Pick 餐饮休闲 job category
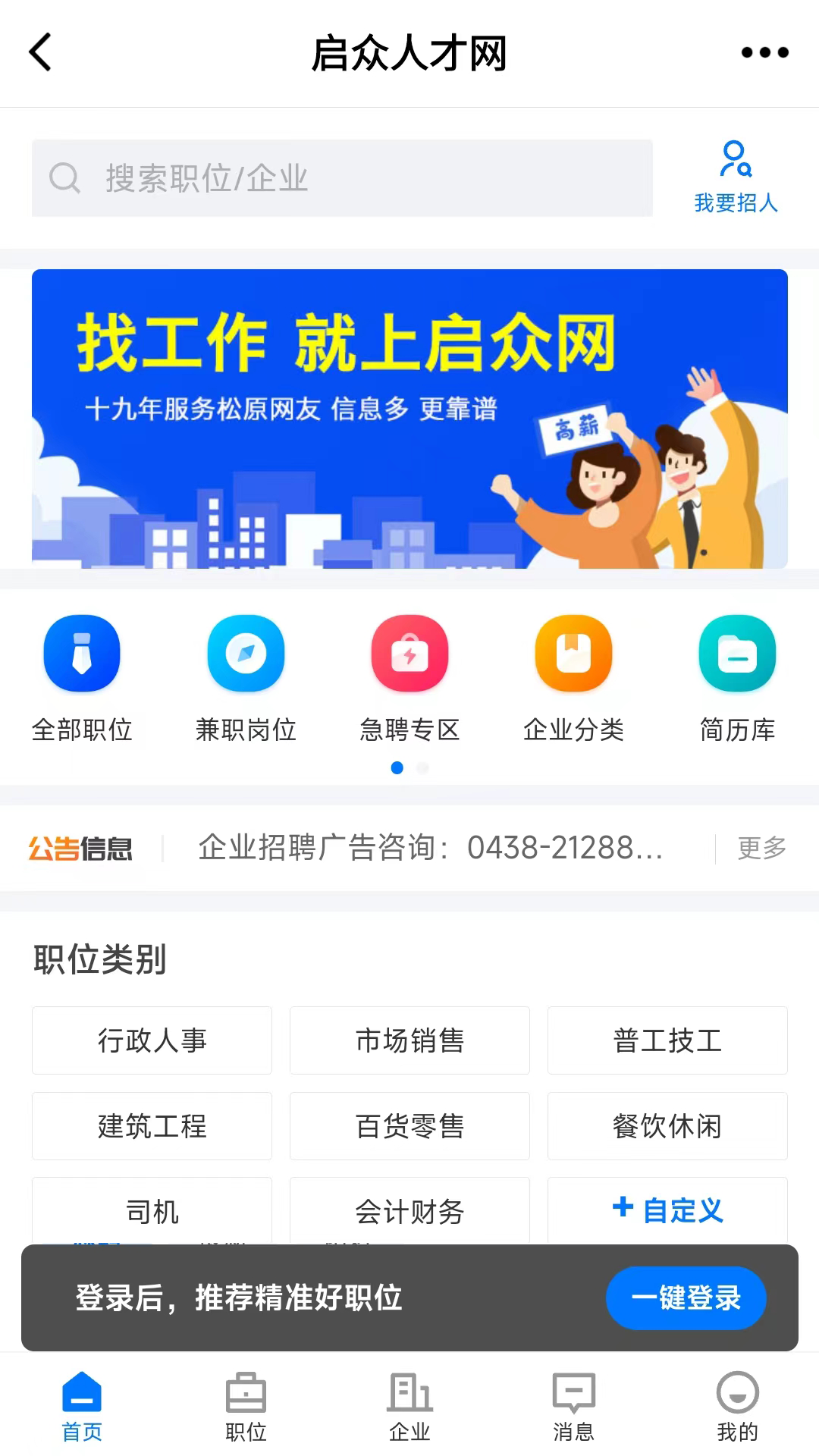 pyautogui.click(x=667, y=1126)
